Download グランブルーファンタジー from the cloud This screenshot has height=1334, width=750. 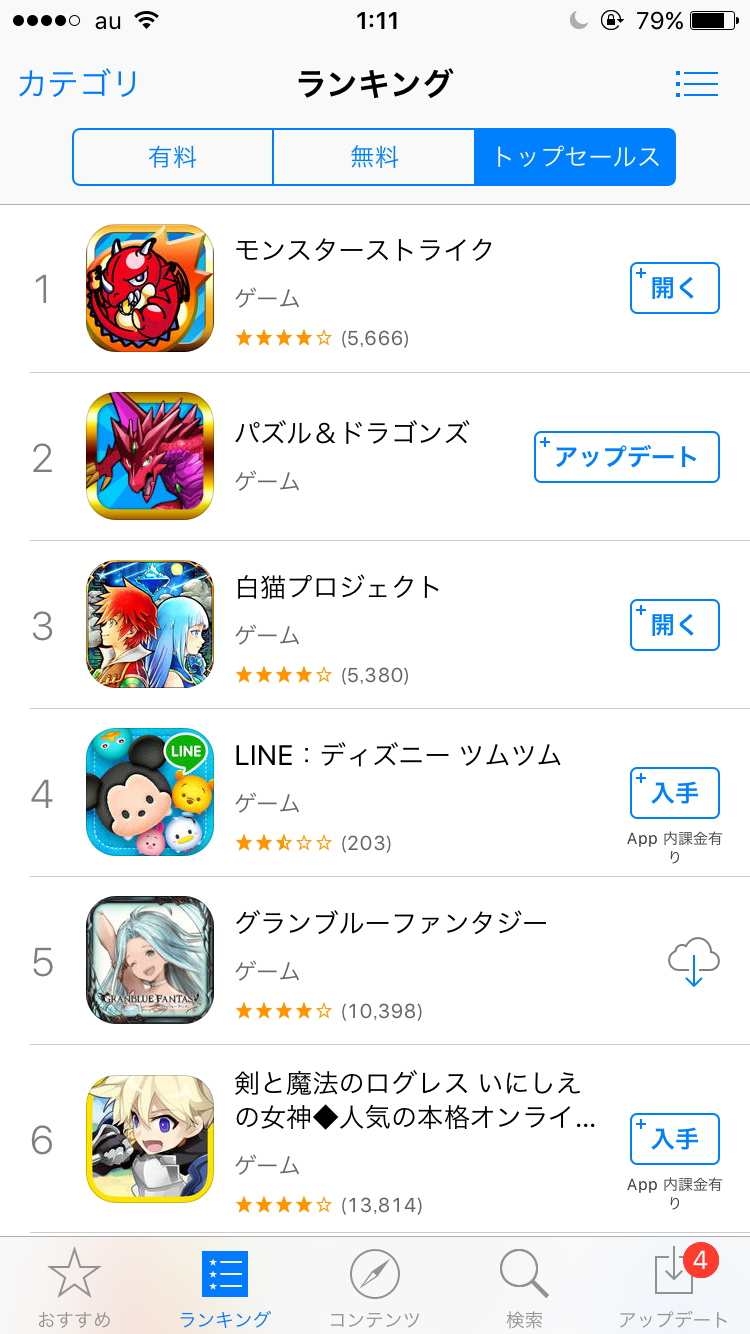[x=693, y=961]
